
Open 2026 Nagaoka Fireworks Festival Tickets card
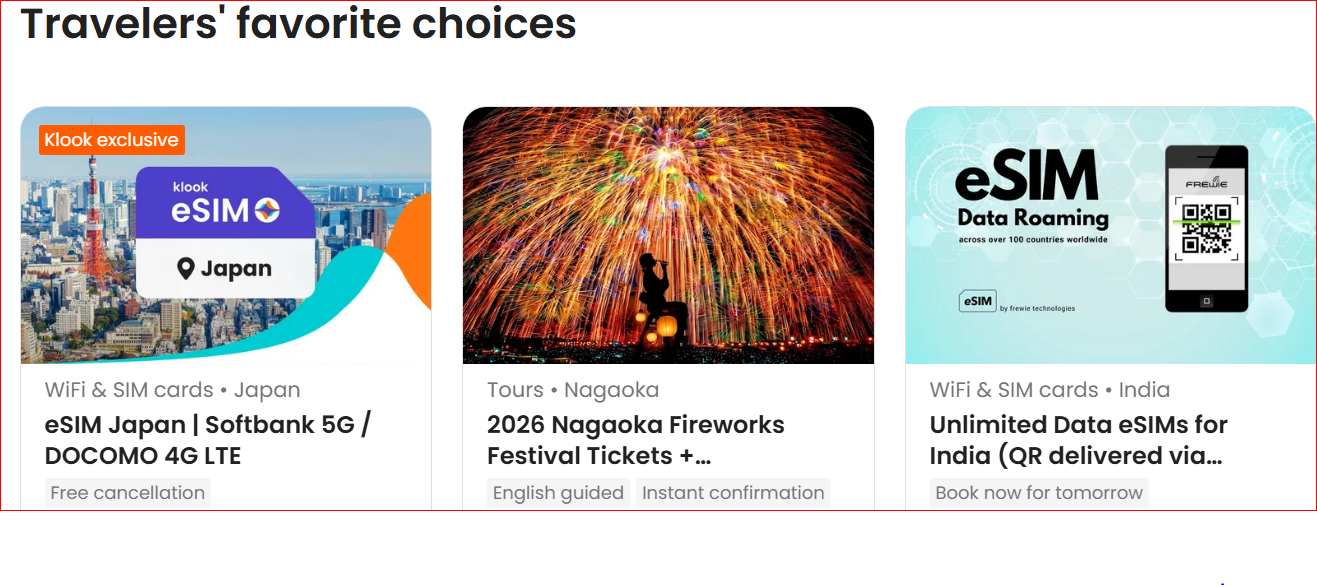pyautogui.click(x=635, y=440)
